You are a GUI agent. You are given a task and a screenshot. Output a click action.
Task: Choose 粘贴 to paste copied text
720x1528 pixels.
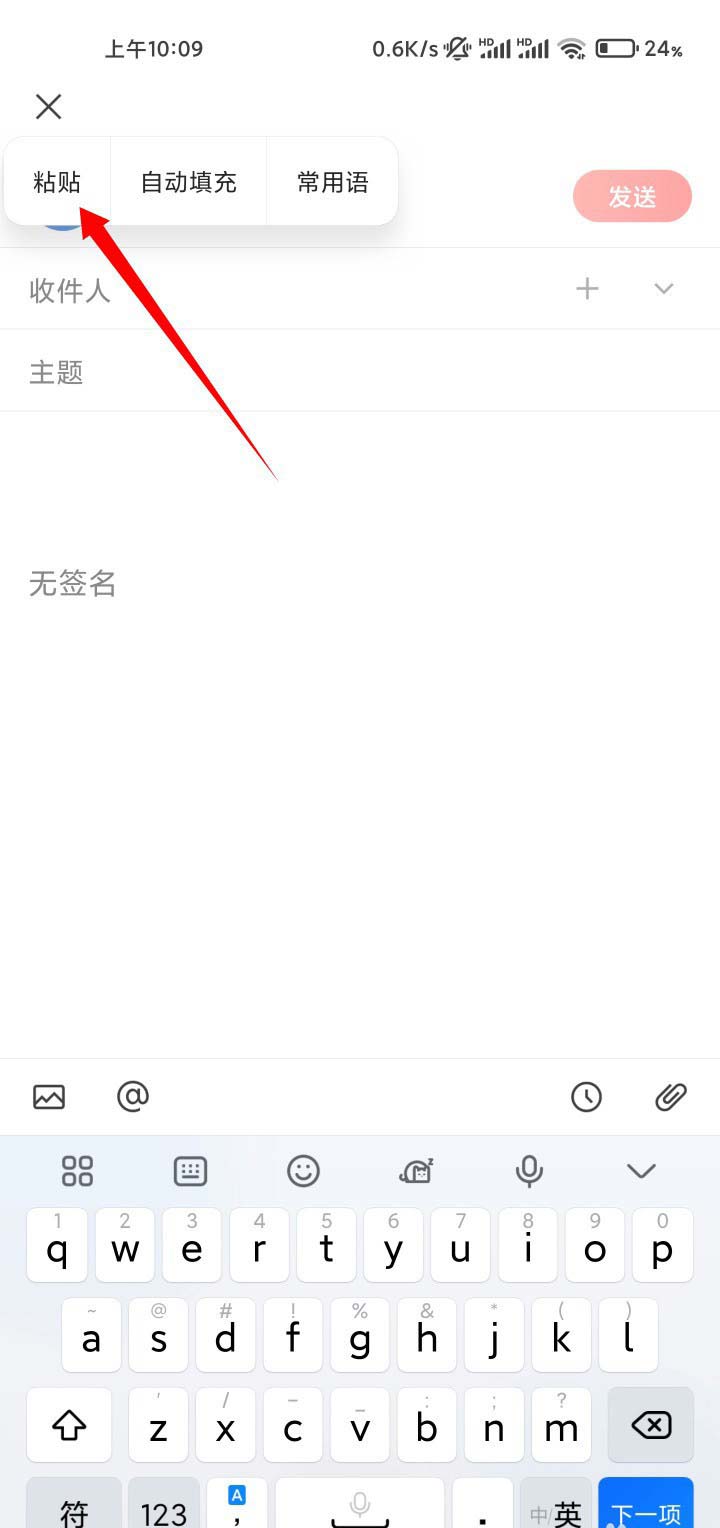click(x=57, y=181)
